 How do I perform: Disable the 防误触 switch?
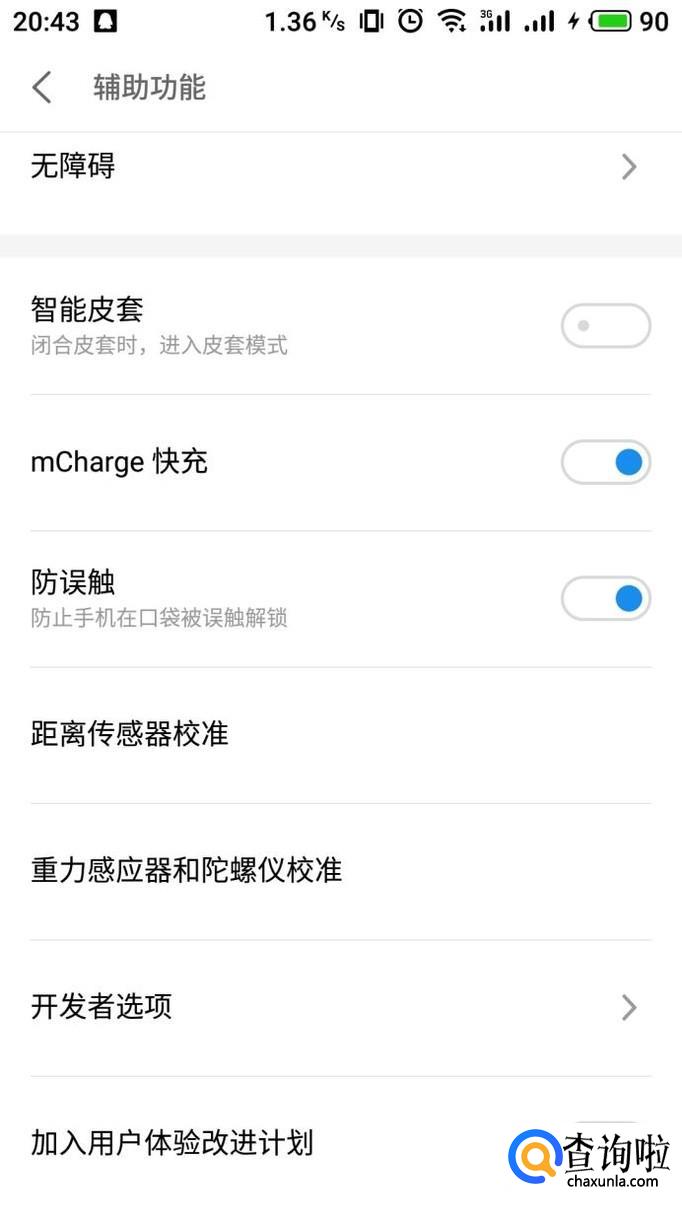click(x=605, y=598)
